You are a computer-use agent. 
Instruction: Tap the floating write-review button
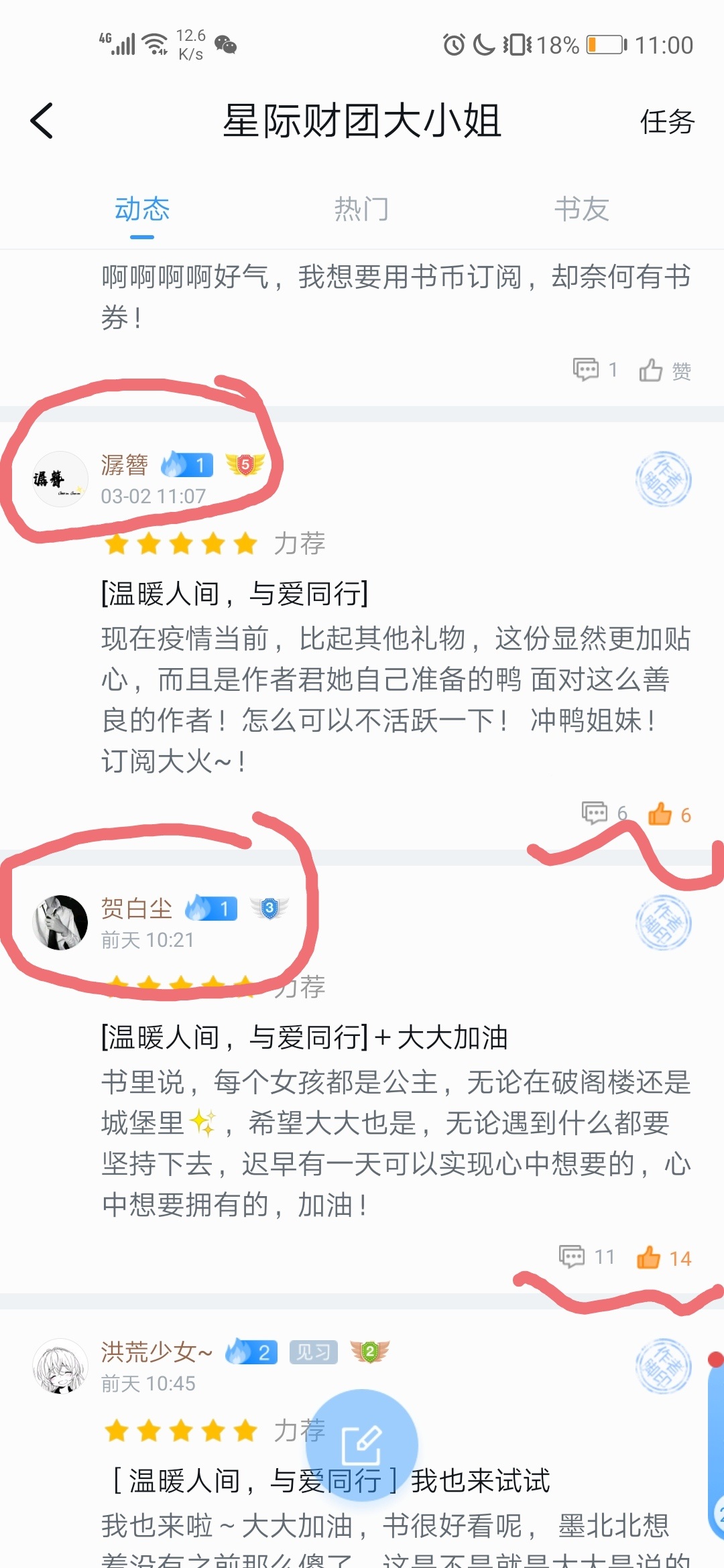pyautogui.click(x=361, y=1445)
